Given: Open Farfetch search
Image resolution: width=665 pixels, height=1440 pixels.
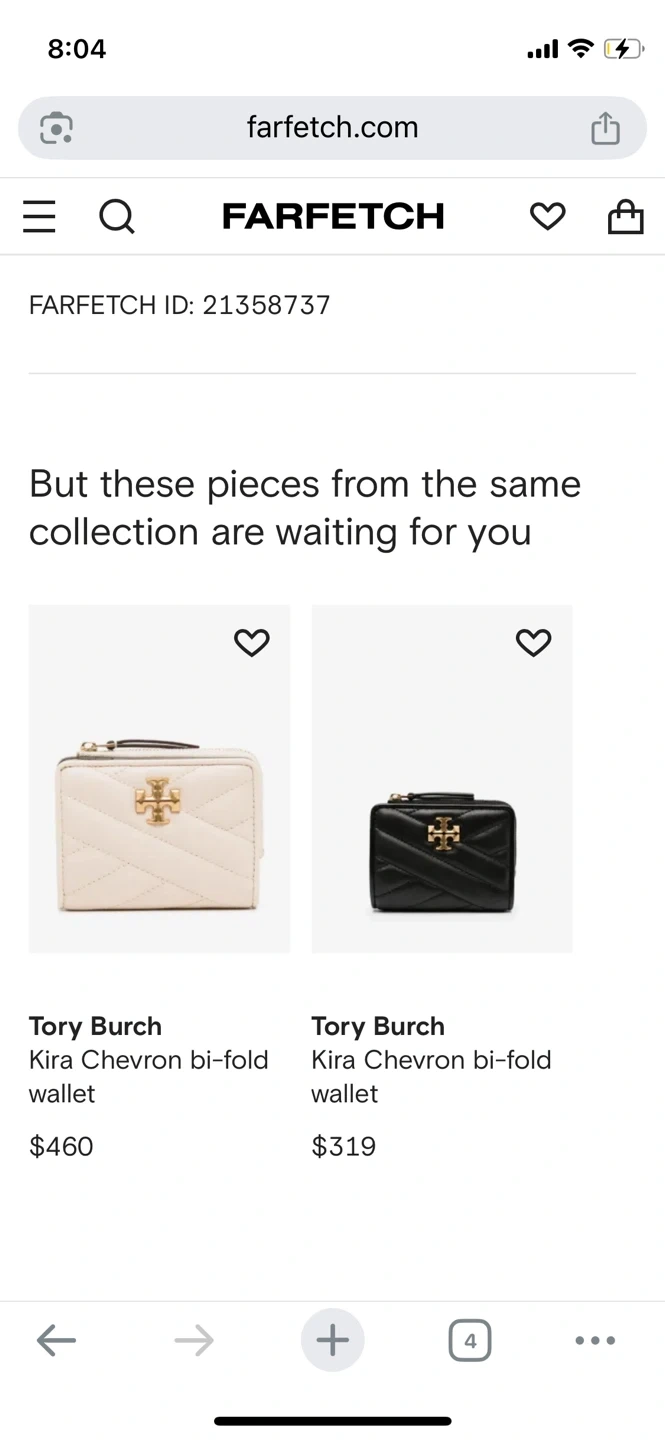Looking at the screenshot, I should pos(116,216).
